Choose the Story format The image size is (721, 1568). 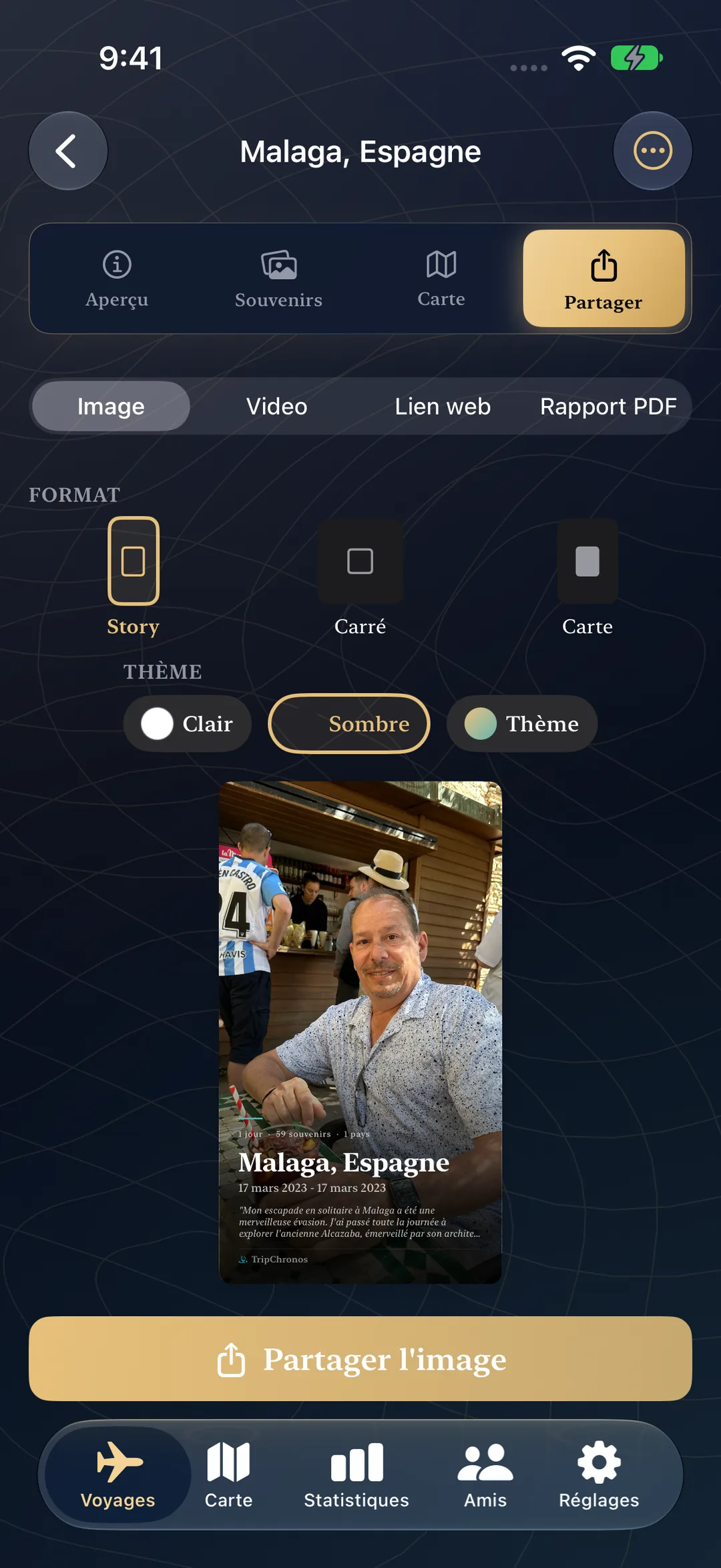[134, 577]
